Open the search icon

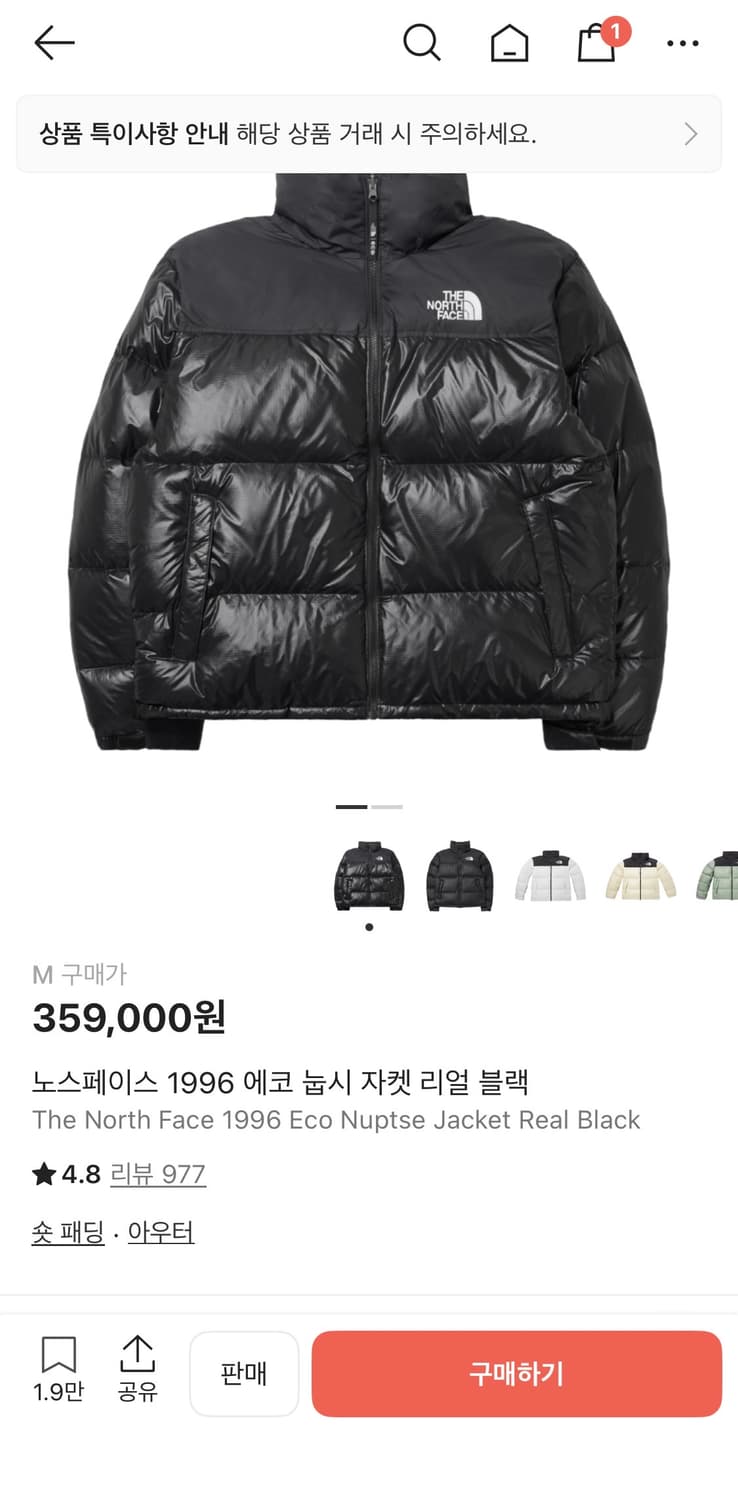pos(422,43)
